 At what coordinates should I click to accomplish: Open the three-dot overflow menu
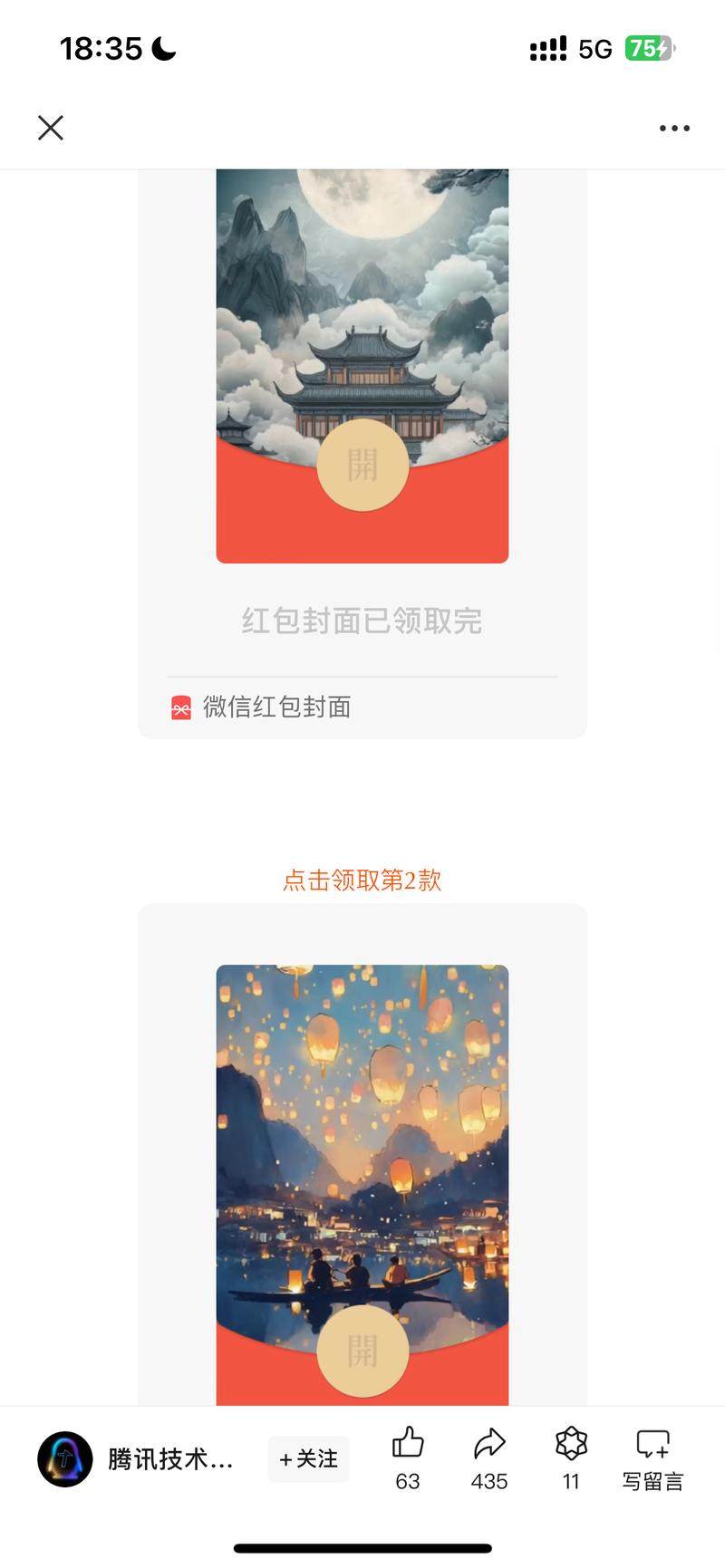click(674, 129)
